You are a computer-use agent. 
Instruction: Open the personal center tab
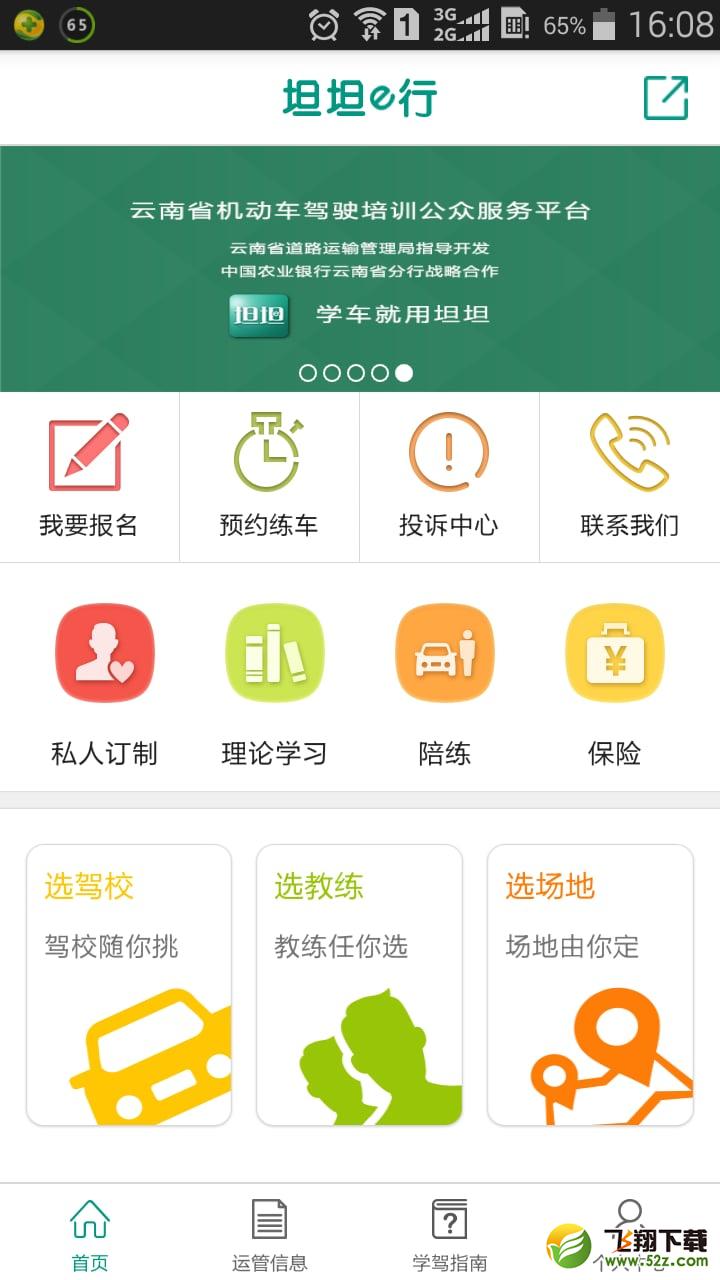tap(630, 1235)
